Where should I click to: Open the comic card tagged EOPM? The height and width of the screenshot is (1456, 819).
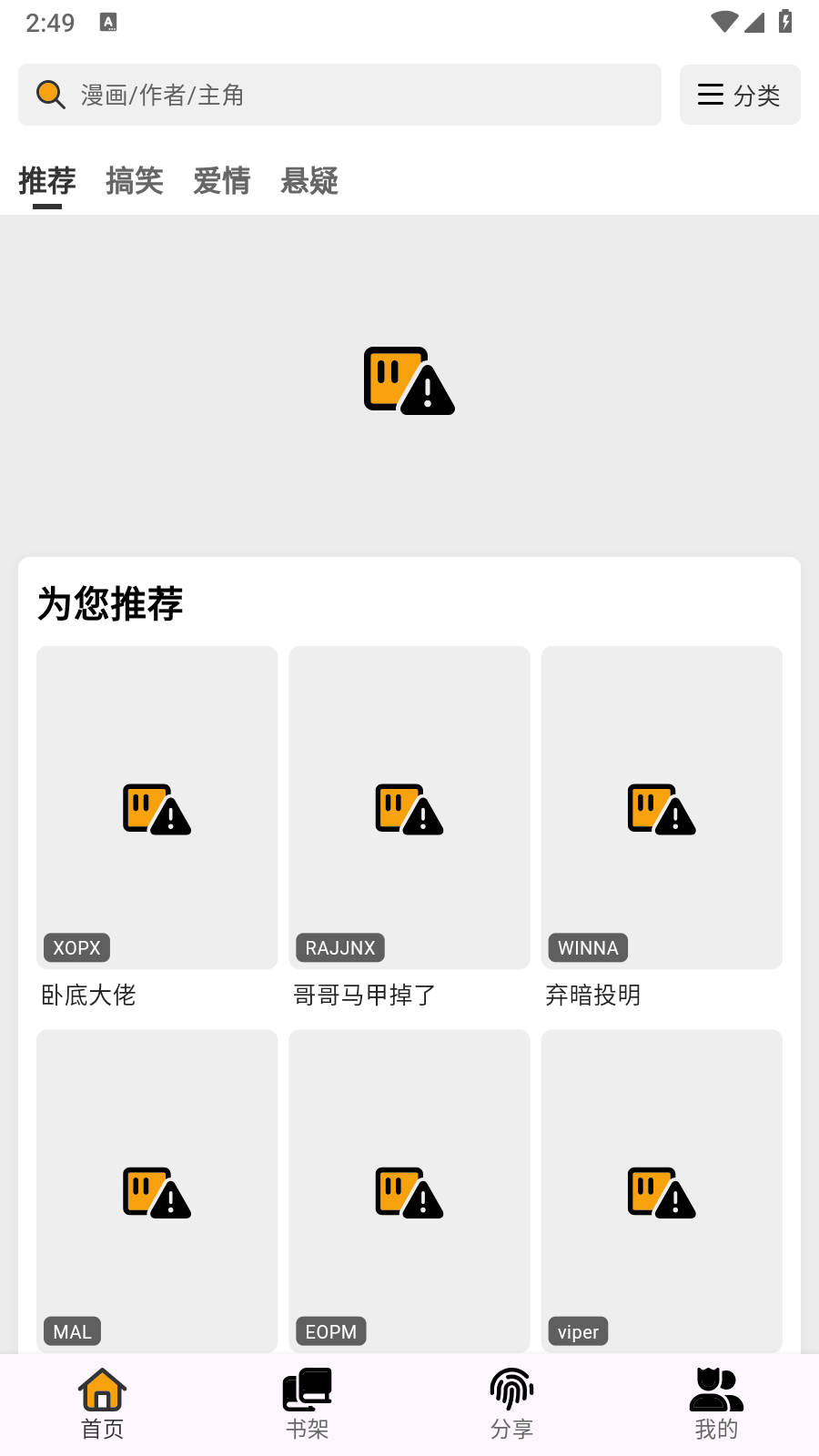(x=409, y=1190)
